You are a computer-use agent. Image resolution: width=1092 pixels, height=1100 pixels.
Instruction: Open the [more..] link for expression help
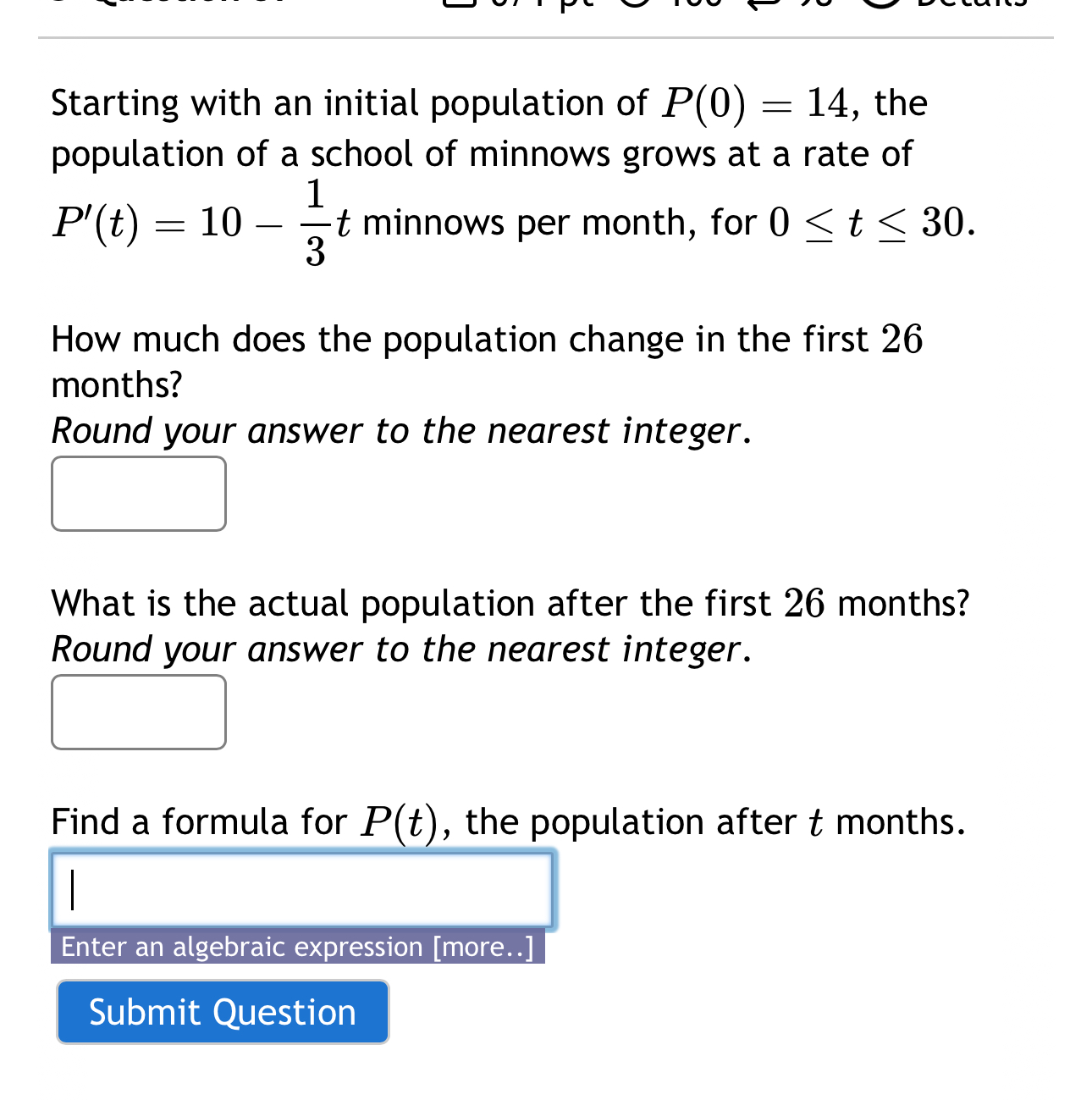[484, 947]
